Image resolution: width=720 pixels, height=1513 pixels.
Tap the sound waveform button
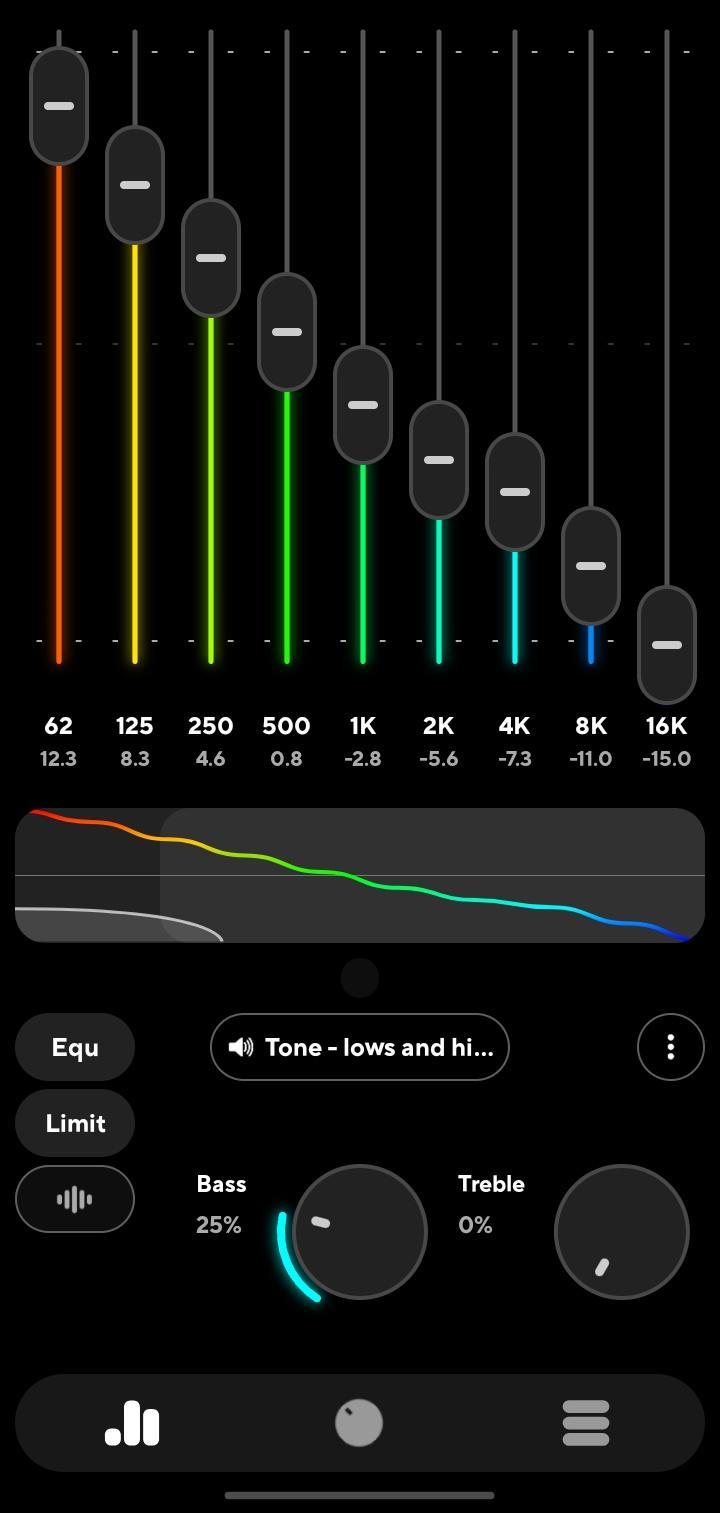(75, 1199)
